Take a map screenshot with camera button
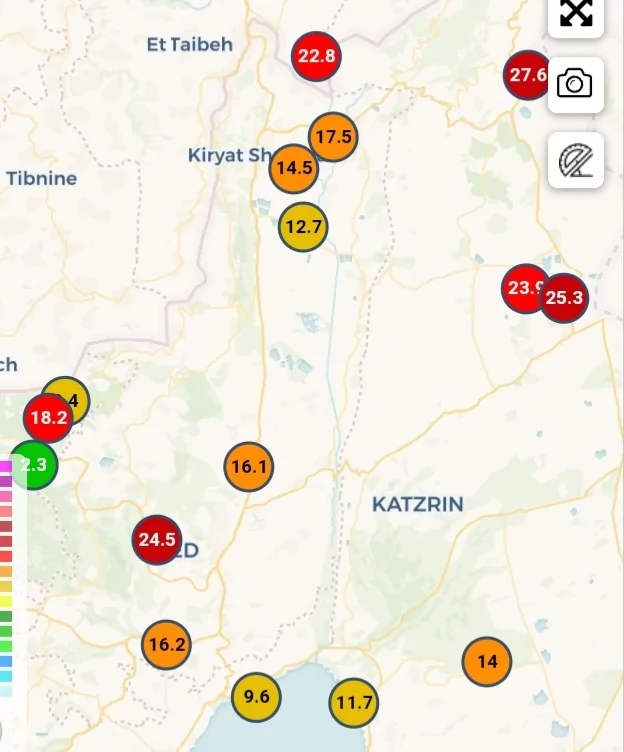 click(x=575, y=84)
